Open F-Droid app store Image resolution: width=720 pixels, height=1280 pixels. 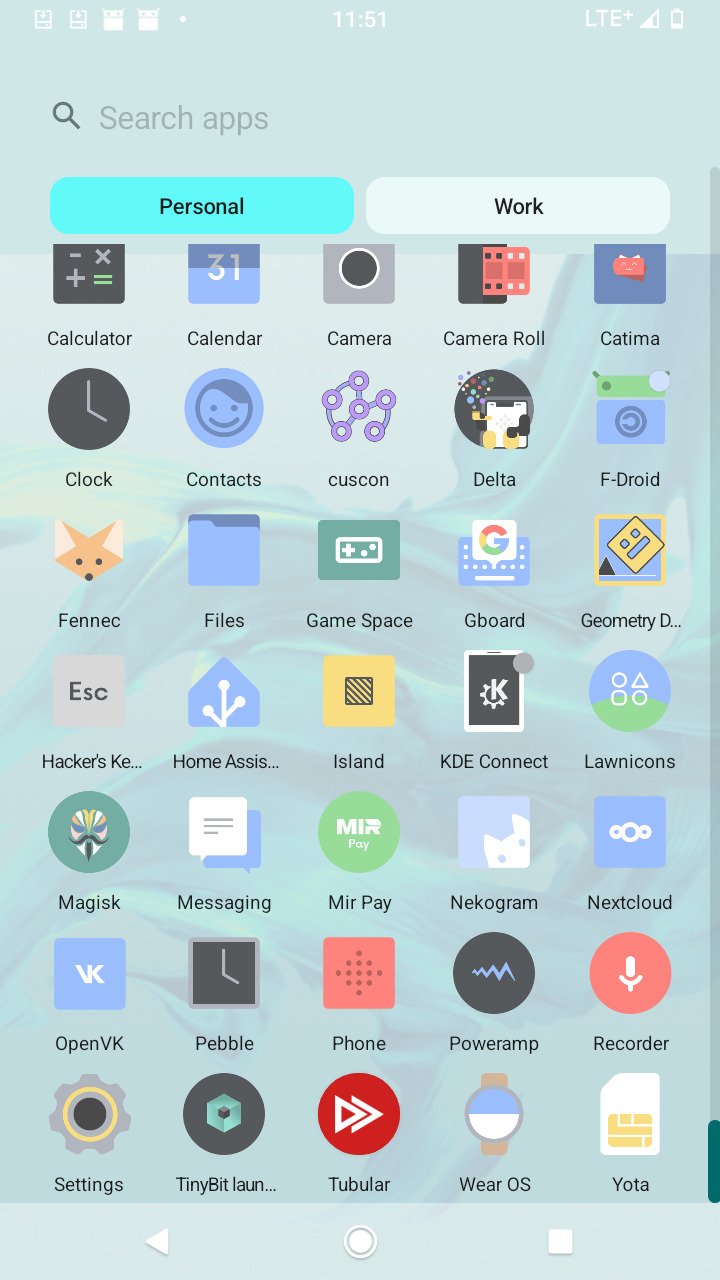coord(630,410)
